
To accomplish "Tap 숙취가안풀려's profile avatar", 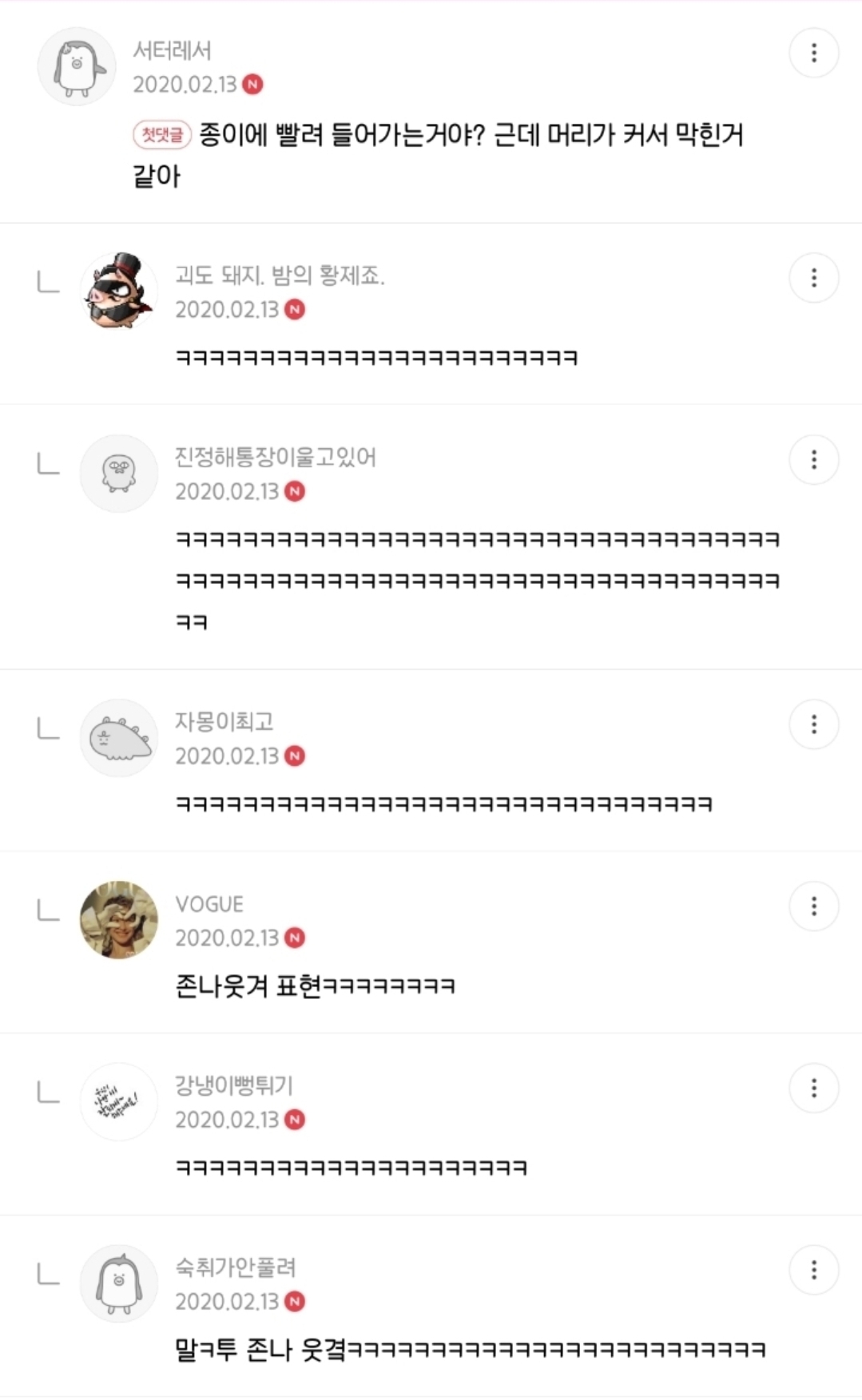I will (x=119, y=1283).
